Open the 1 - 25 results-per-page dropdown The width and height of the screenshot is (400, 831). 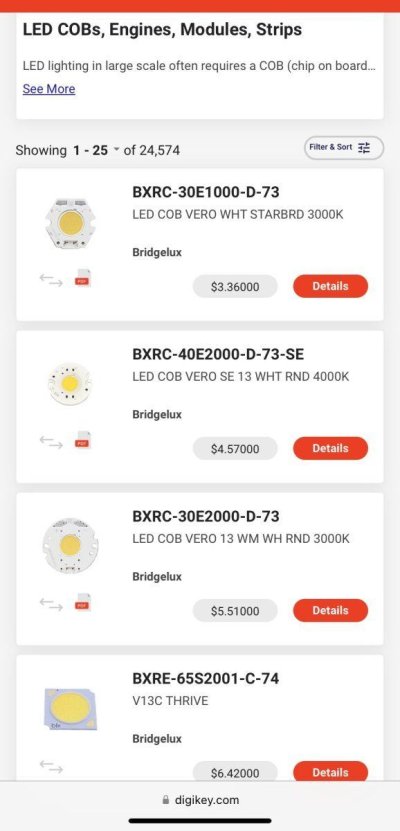94,150
